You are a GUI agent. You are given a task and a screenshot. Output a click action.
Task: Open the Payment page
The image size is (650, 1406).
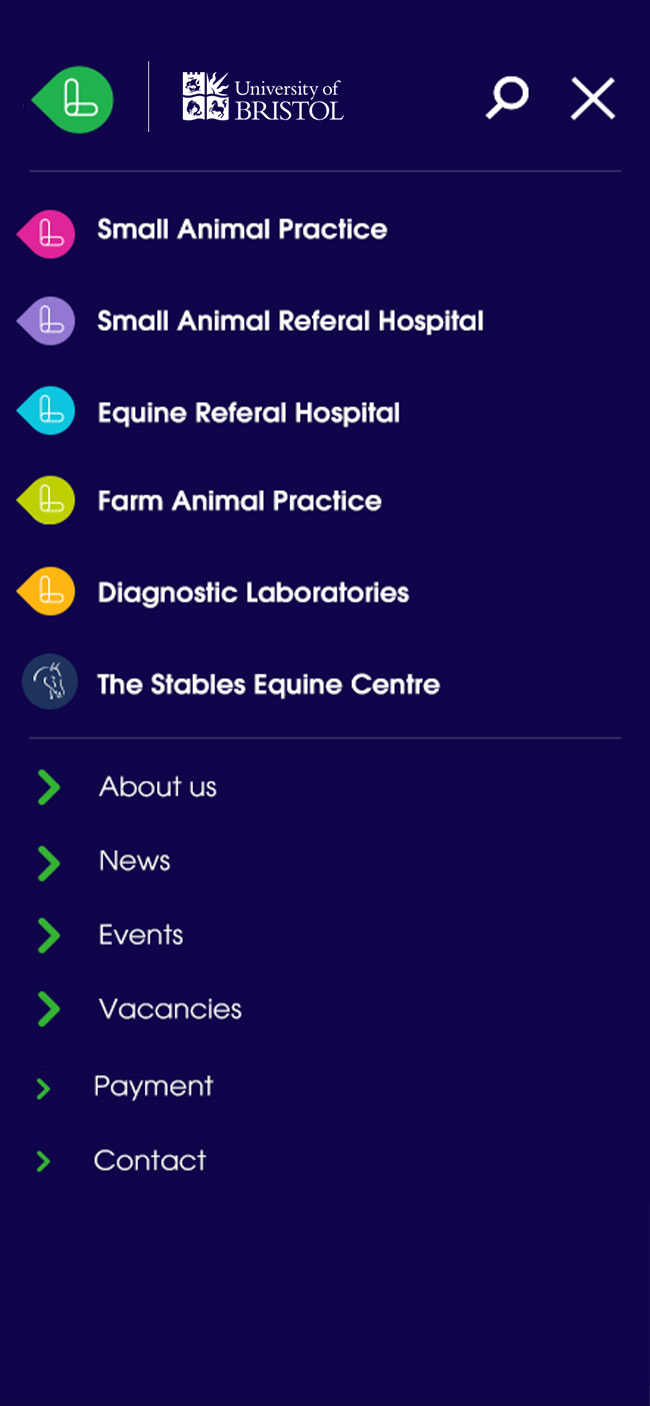click(153, 1087)
